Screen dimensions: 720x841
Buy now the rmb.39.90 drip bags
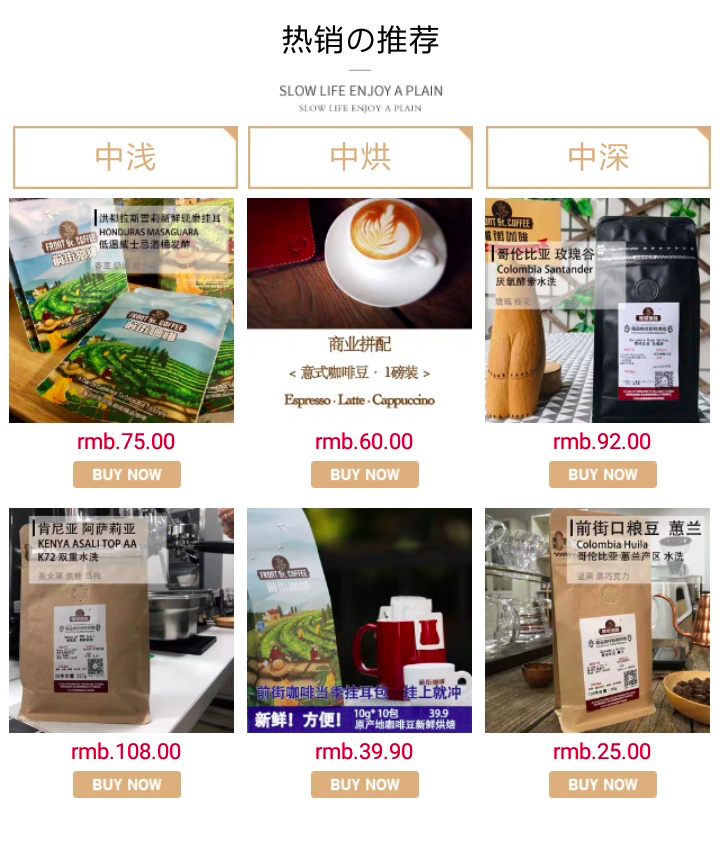364,785
